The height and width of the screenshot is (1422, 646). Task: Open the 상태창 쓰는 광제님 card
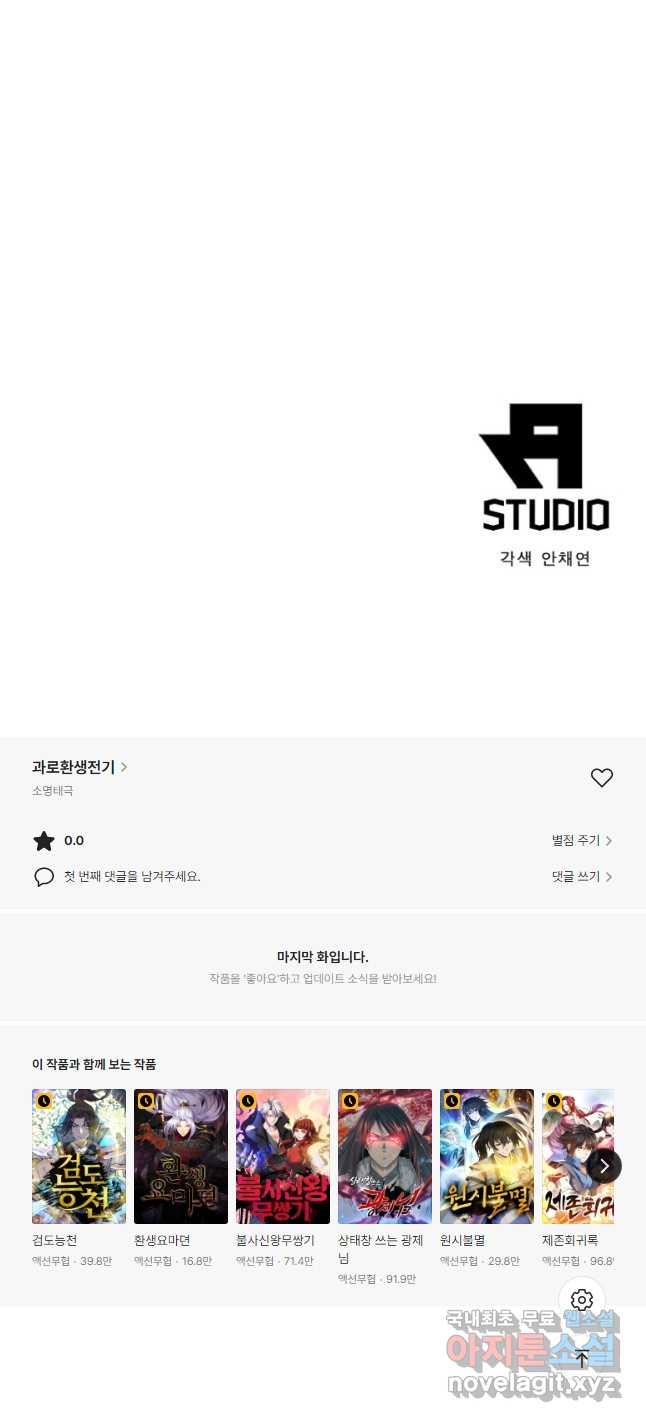click(385, 1156)
